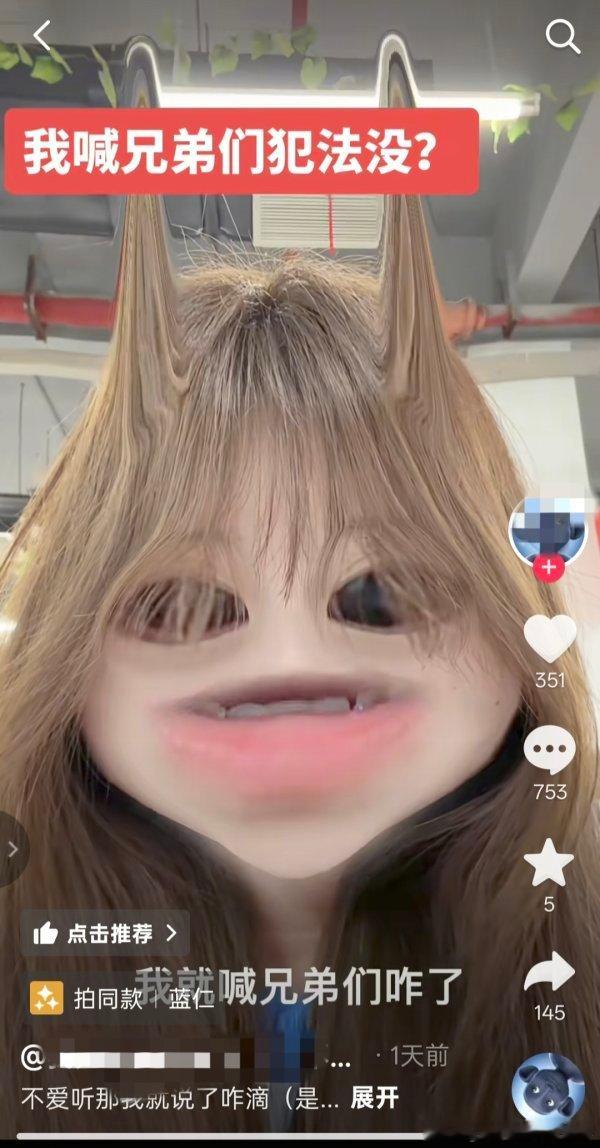Go back with the top-left arrow
This screenshot has height=1148, width=600.
(41, 36)
